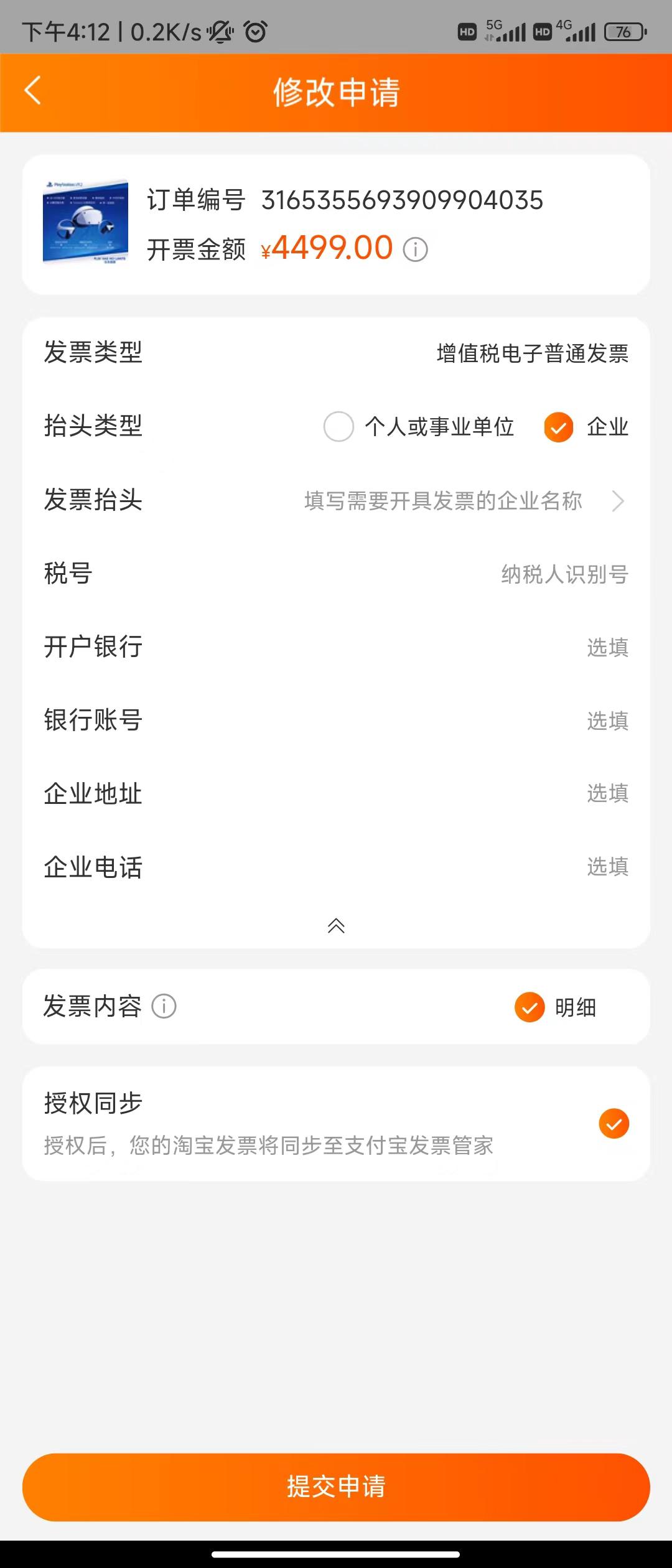Toggle 授权同步 to Alipay invoice manager
The image size is (672, 1568).
coord(614,1124)
